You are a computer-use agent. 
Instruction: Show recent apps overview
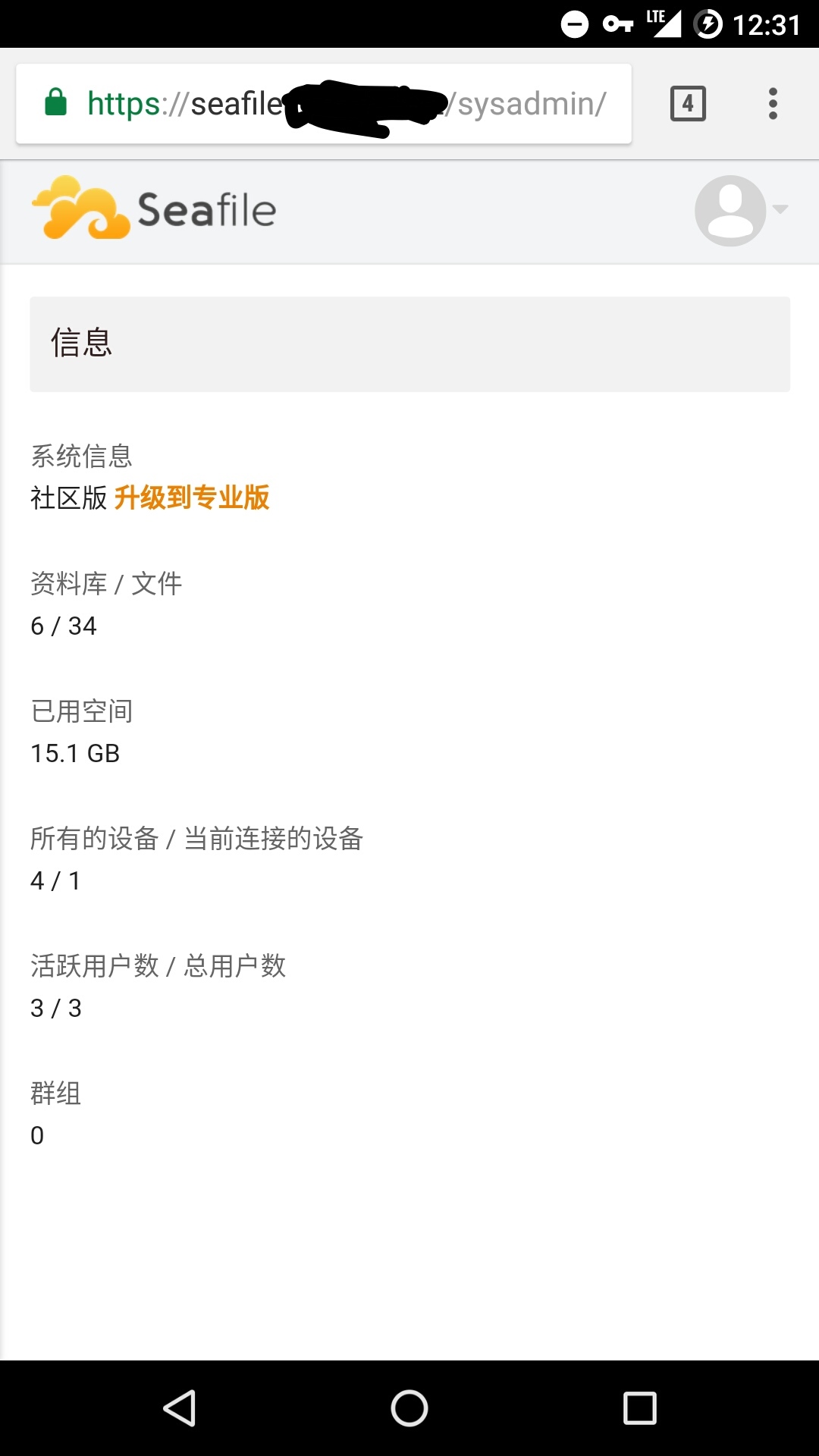[x=639, y=1408]
